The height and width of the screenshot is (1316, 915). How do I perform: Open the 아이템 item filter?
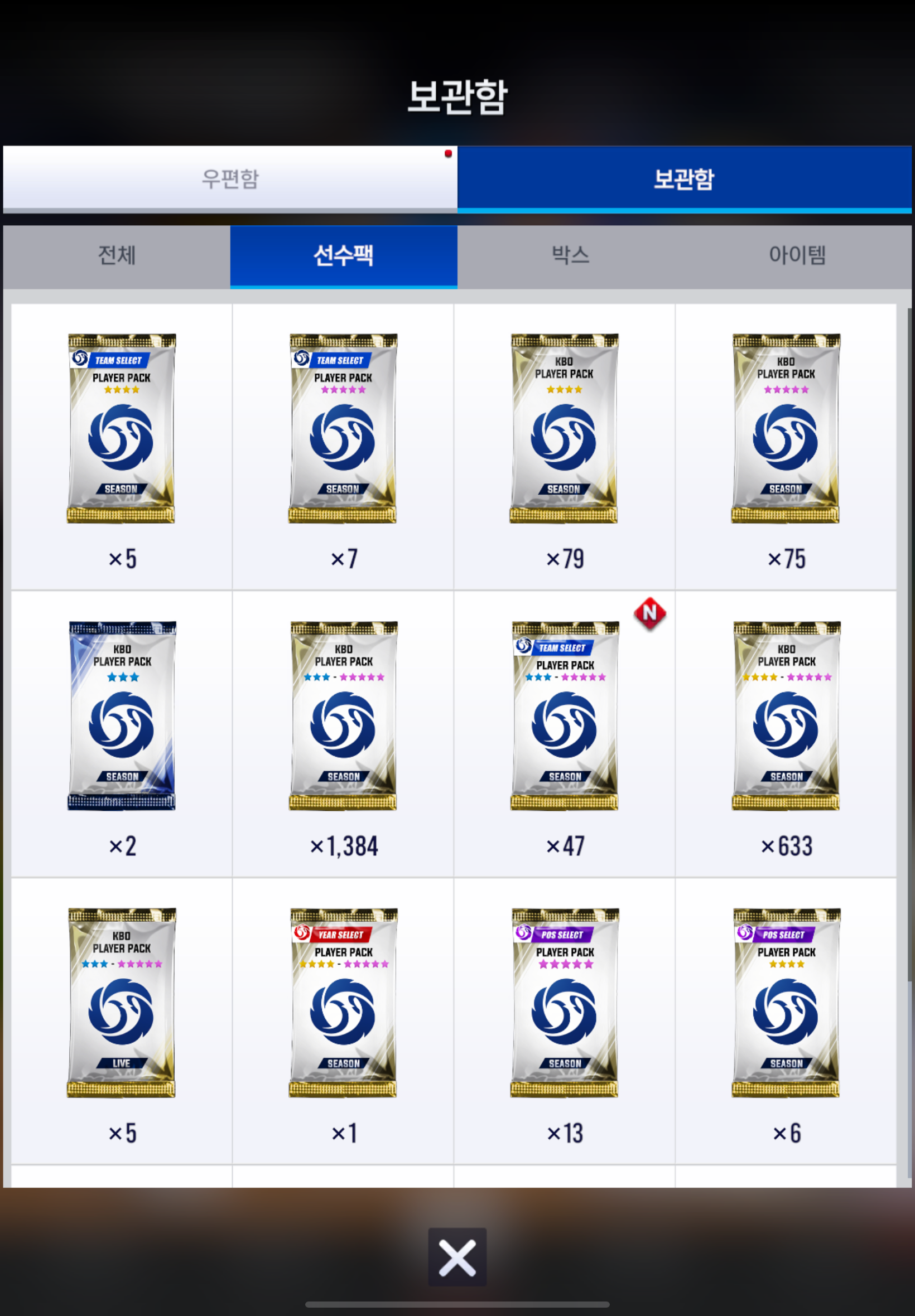coord(797,255)
